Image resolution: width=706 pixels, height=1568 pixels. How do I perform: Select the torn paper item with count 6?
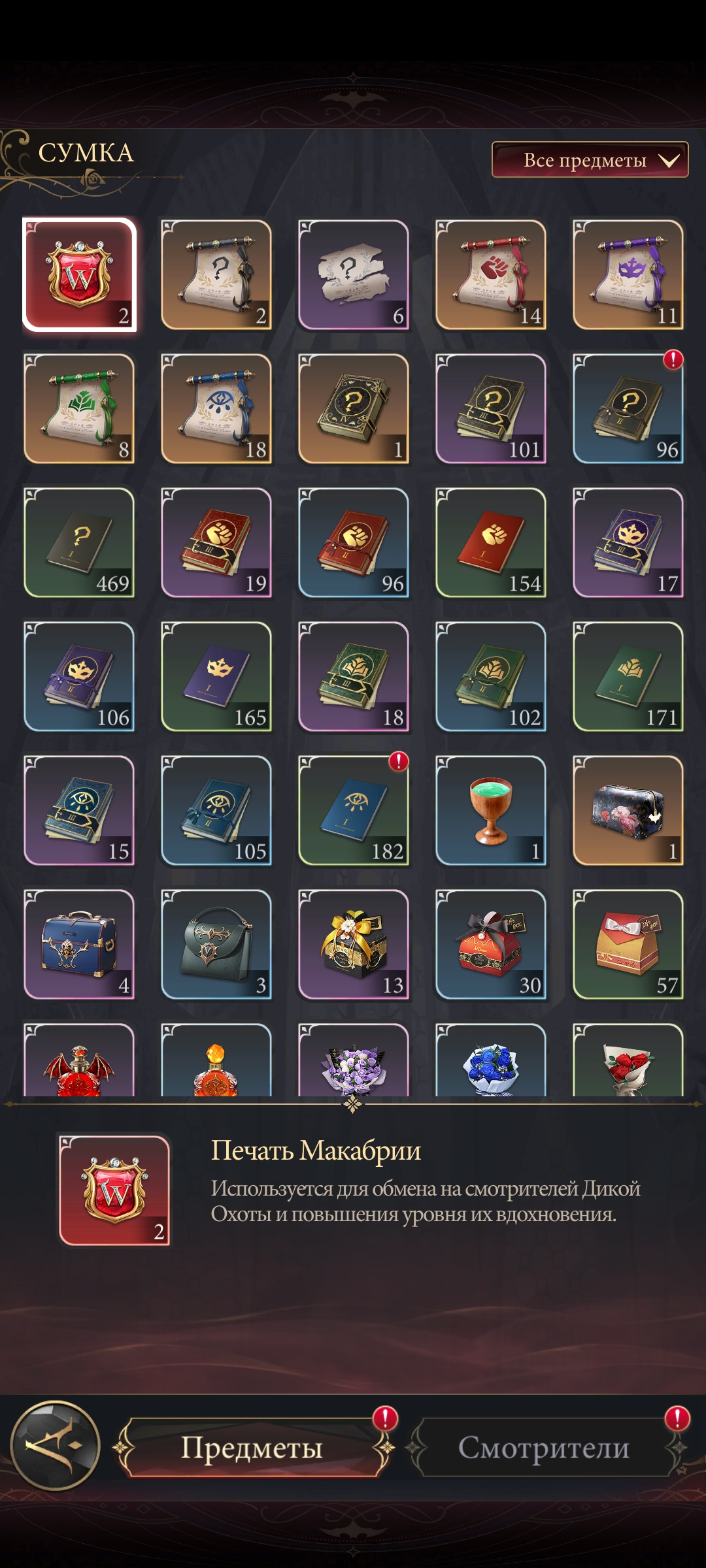pos(354,275)
